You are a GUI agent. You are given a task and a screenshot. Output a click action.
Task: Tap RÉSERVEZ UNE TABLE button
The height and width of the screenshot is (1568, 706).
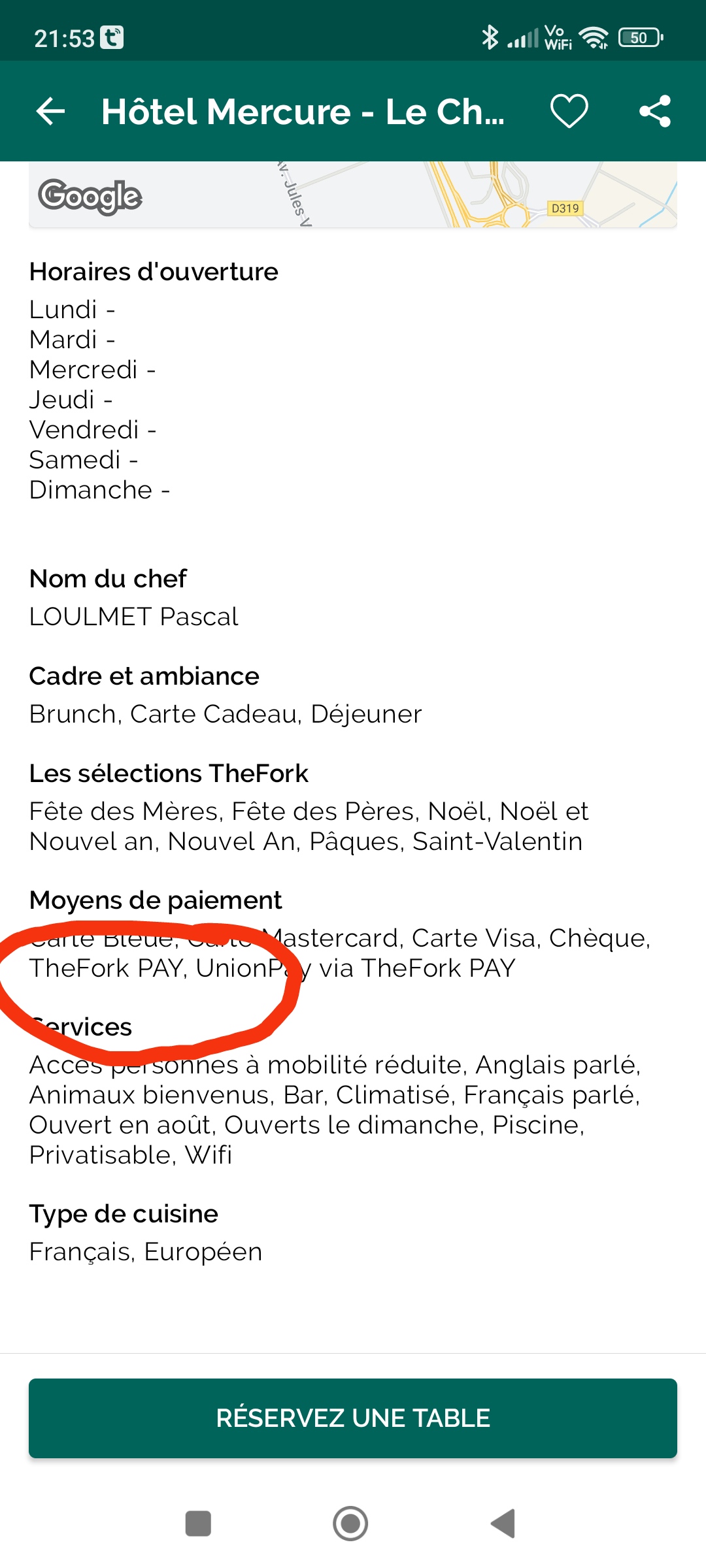click(353, 1418)
